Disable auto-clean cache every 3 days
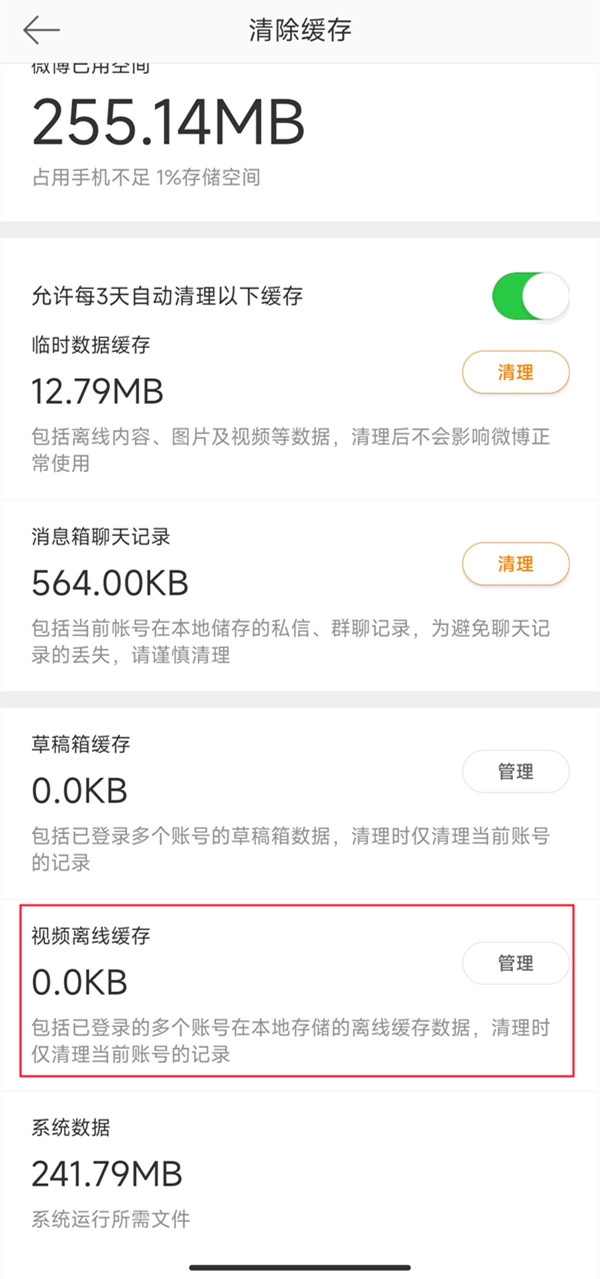The height and width of the screenshot is (1279, 600). pyautogui.click(x=530, y=296)
